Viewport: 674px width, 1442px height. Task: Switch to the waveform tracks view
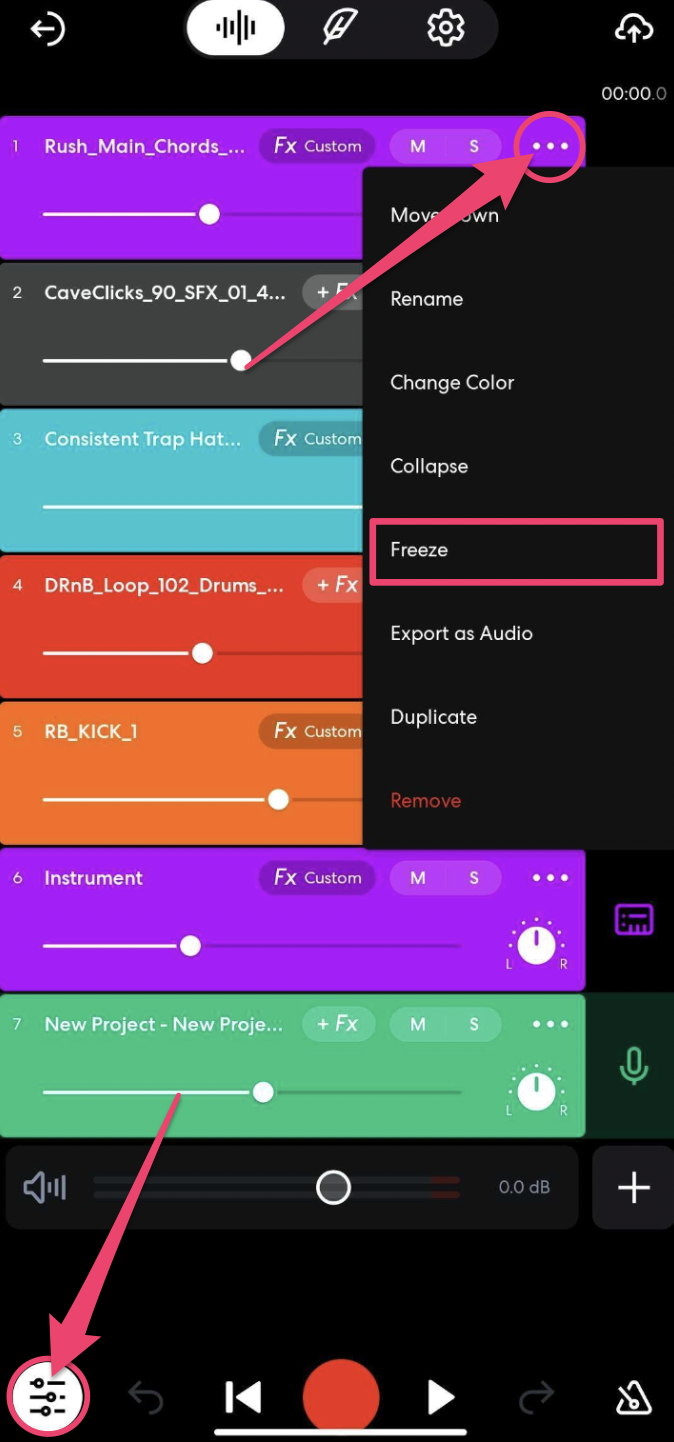pyautogui.click(x=235, y=29)
